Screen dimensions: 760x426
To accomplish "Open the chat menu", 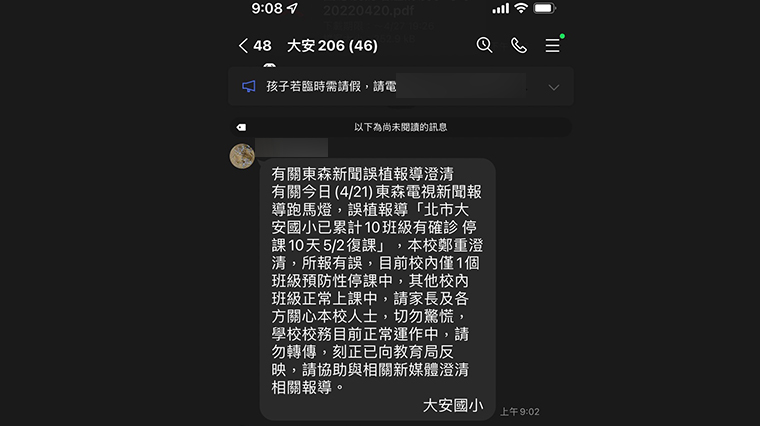I will pos(552,46).
